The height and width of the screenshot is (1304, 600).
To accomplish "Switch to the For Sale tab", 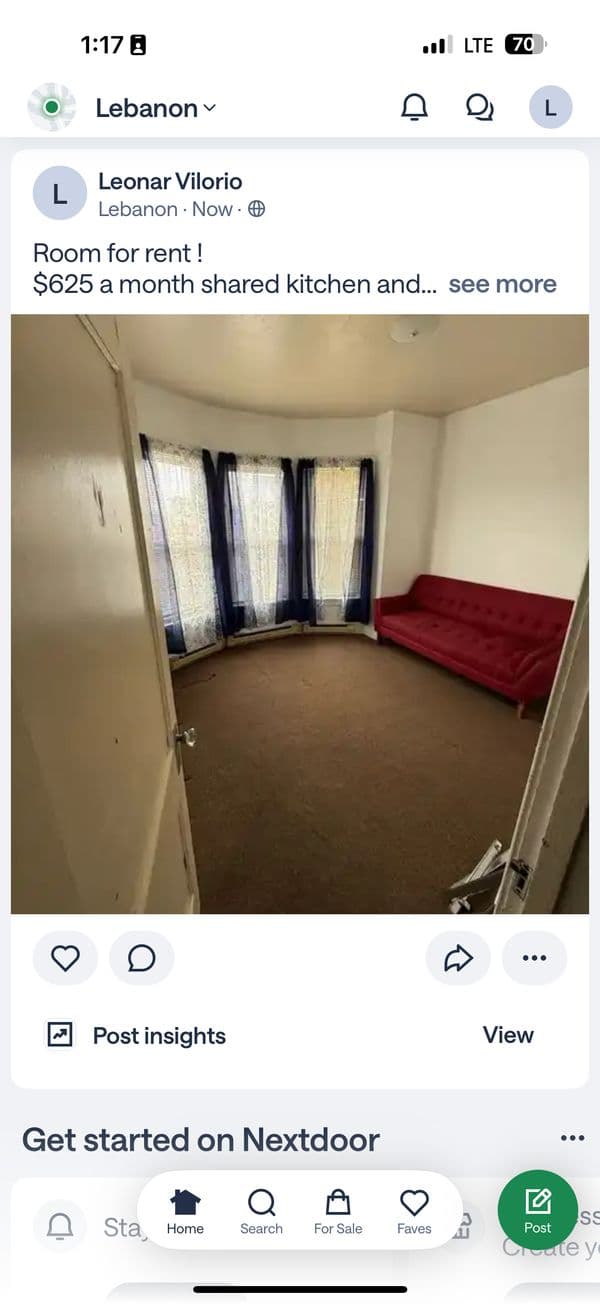I will [x=338, y=1211].
